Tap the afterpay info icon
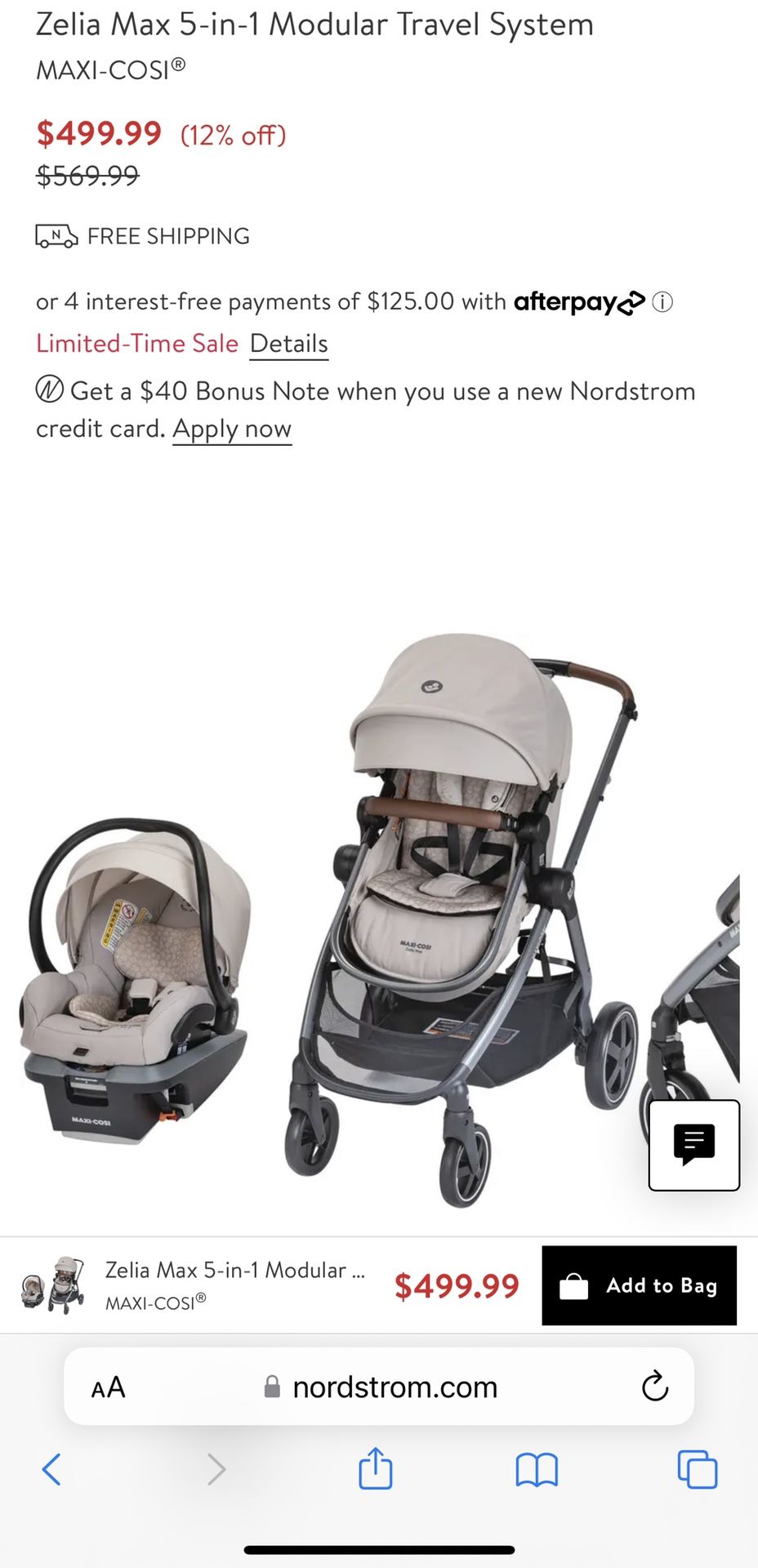Viewport: 758px width, 1568px height. tap(663, 301)
